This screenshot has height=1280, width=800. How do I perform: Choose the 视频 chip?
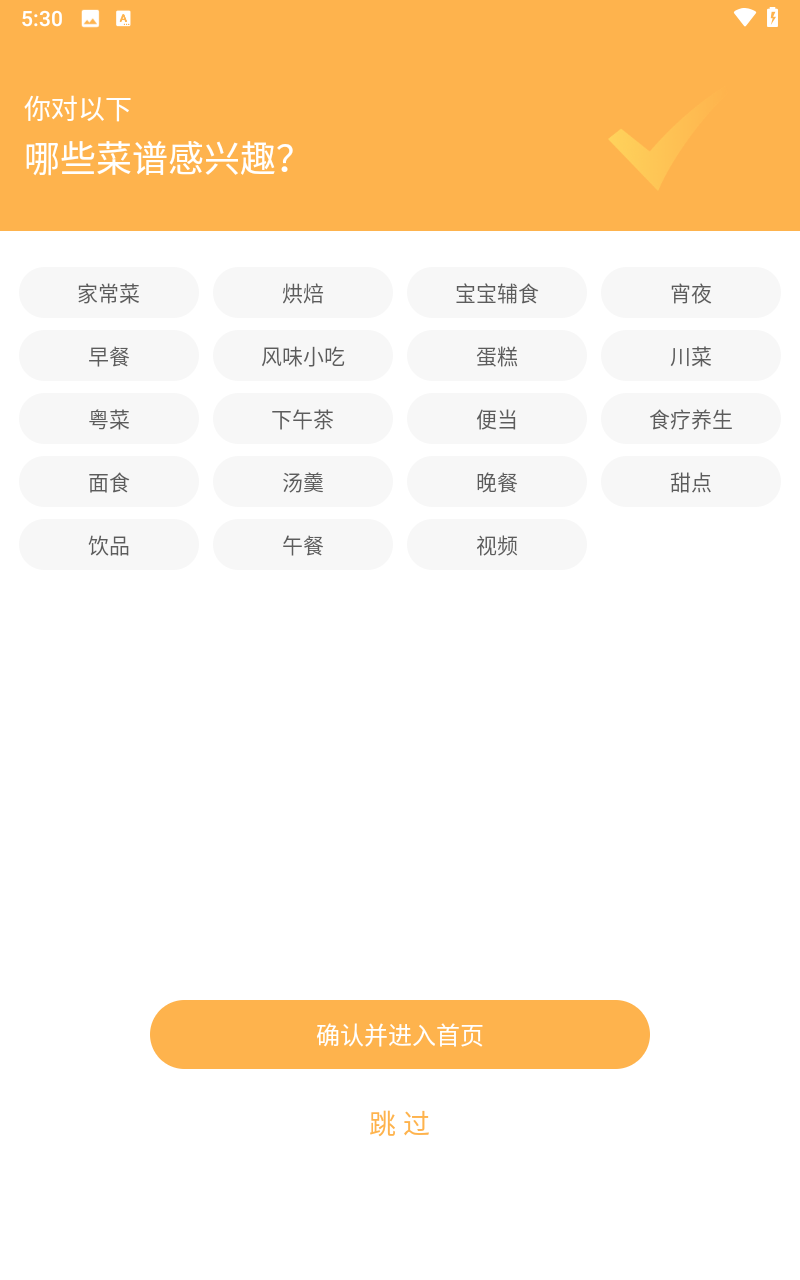(x=497, y=545)
